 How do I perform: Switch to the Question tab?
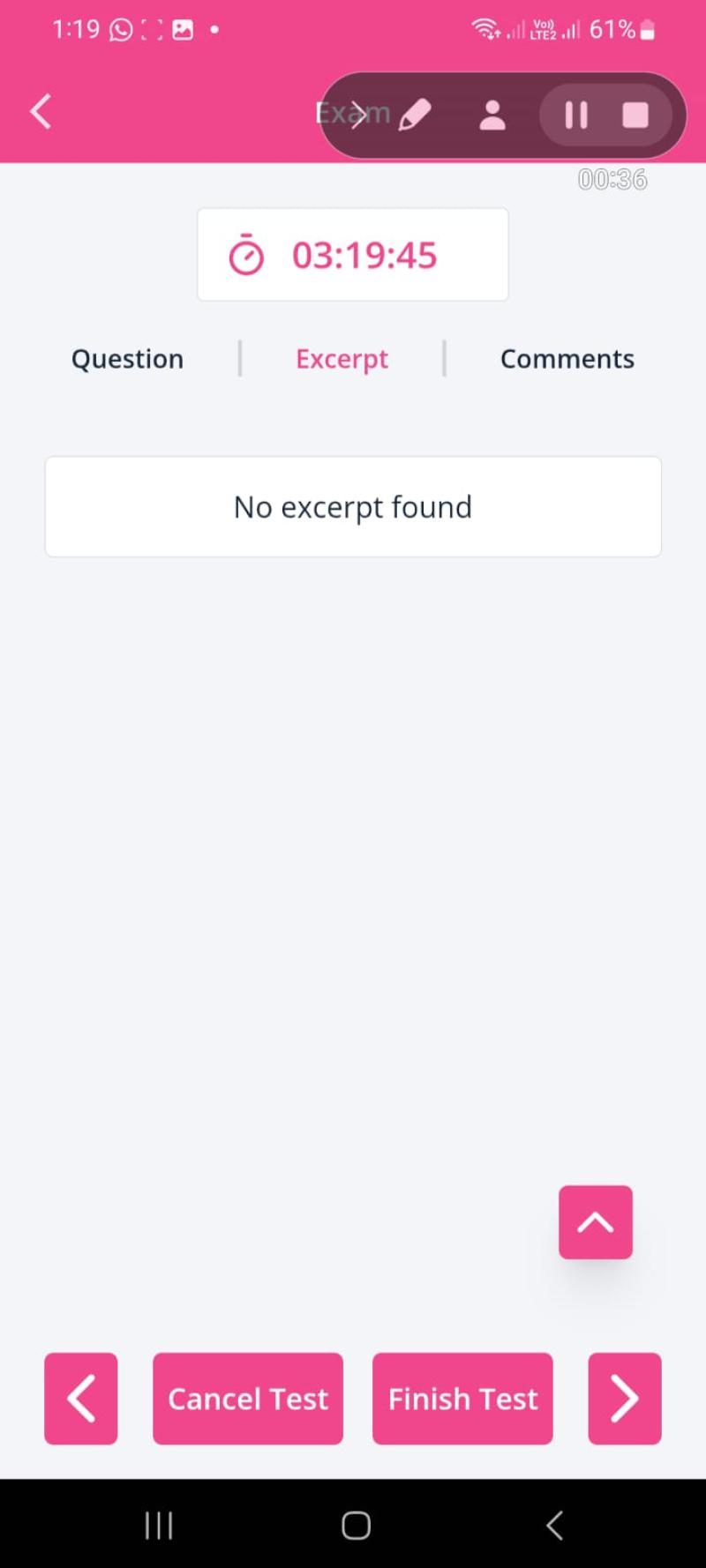pos(127,359)
